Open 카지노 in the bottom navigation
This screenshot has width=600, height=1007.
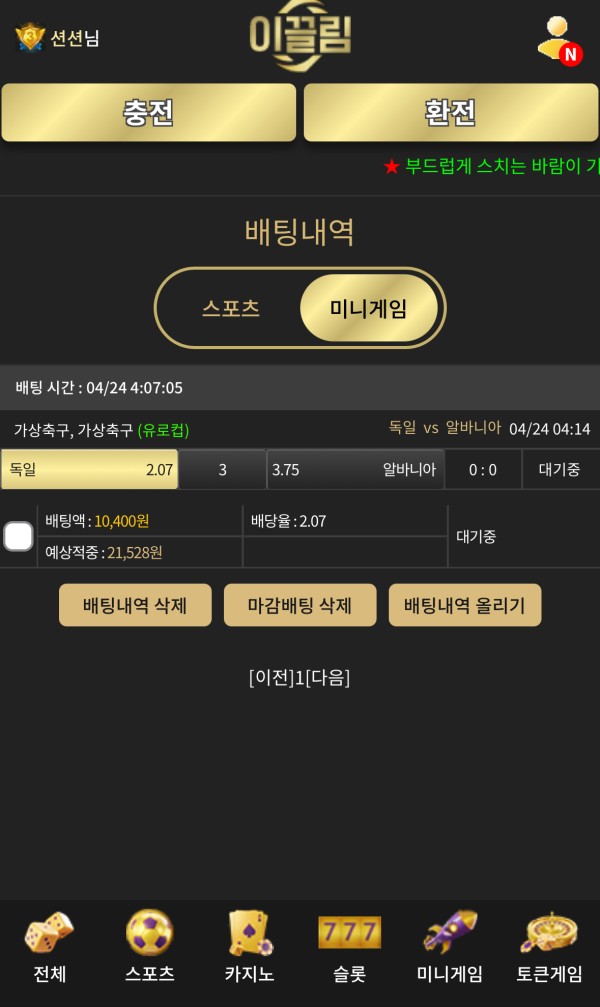(x=250, y=947)
